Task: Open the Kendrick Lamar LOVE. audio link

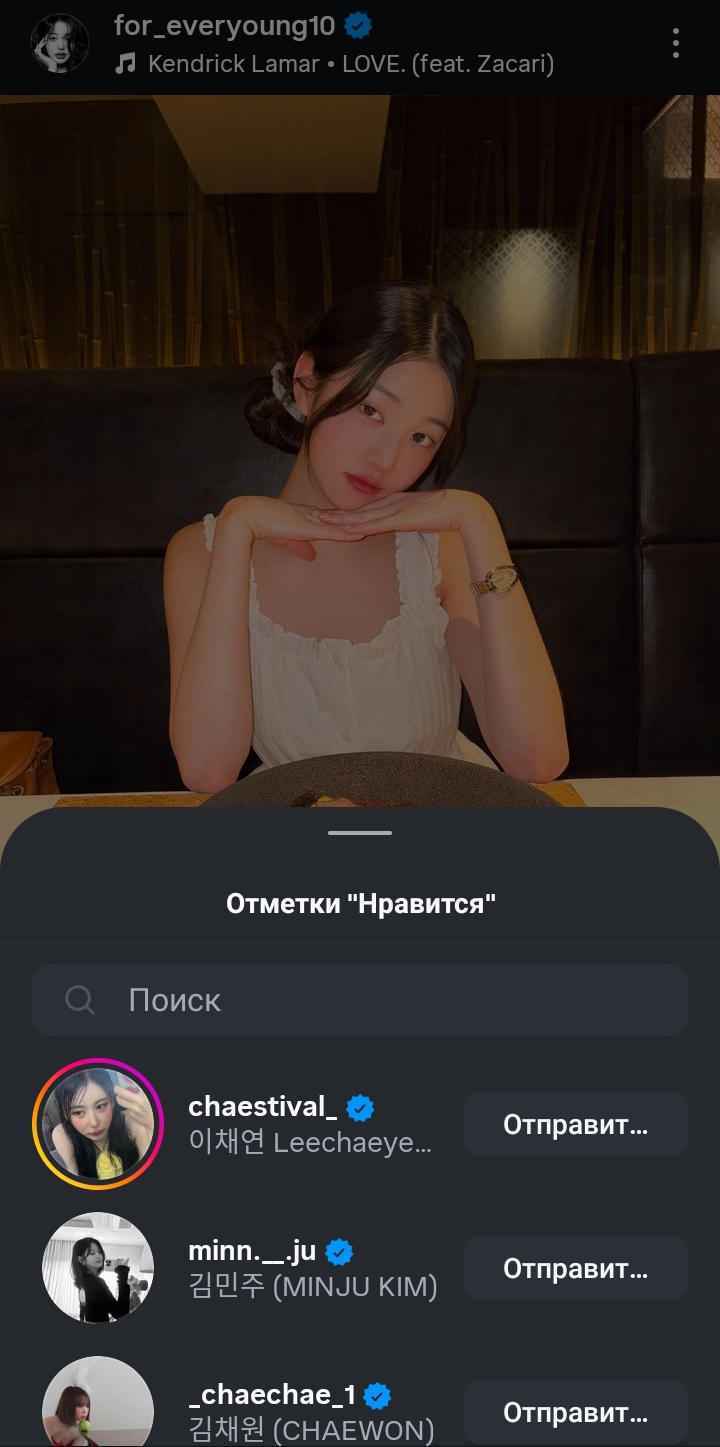Action: click(335, 65)
